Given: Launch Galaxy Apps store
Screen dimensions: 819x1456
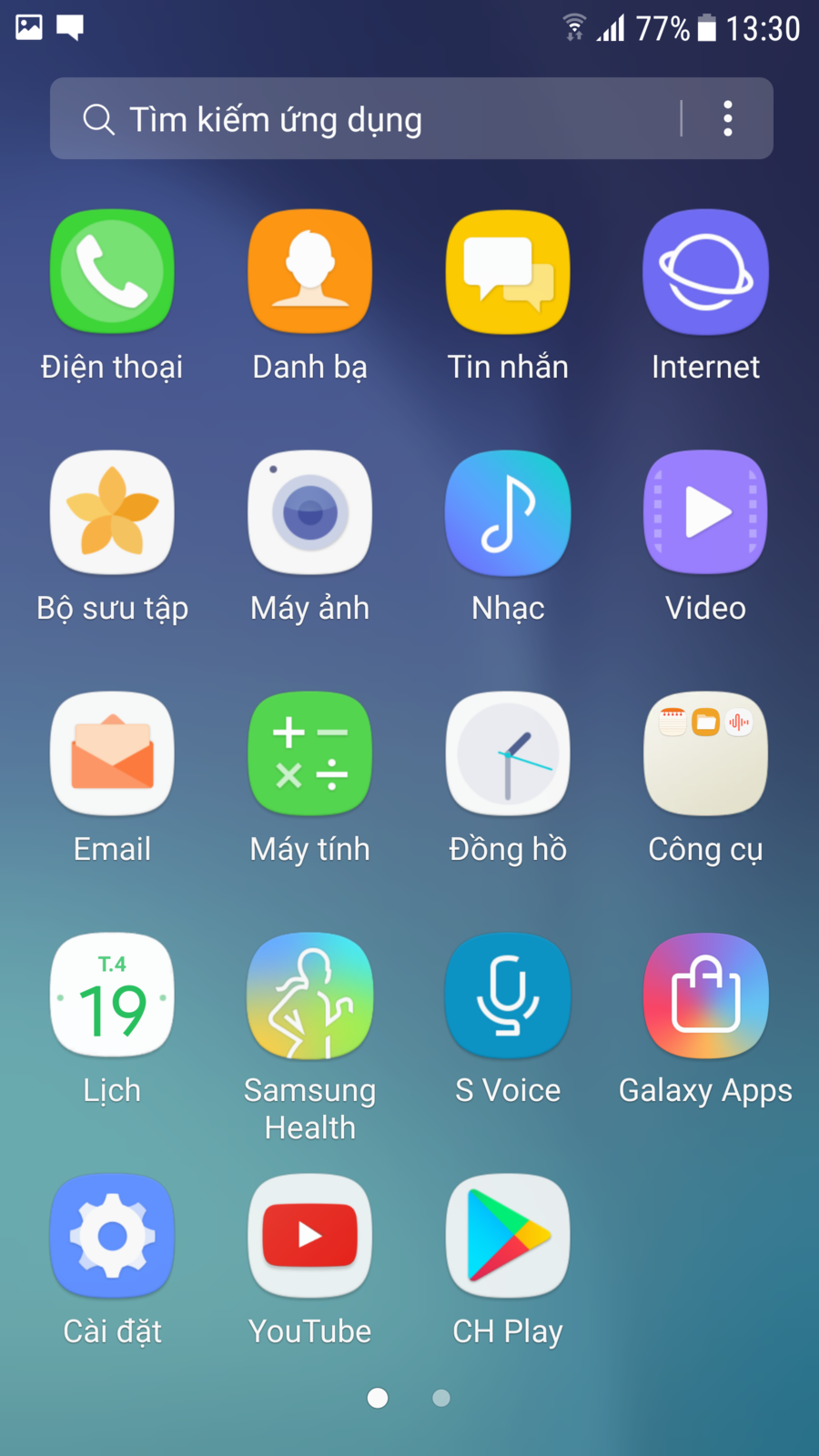Looking at the screenshot, I should pyautogui.click(x=705, y=996).
